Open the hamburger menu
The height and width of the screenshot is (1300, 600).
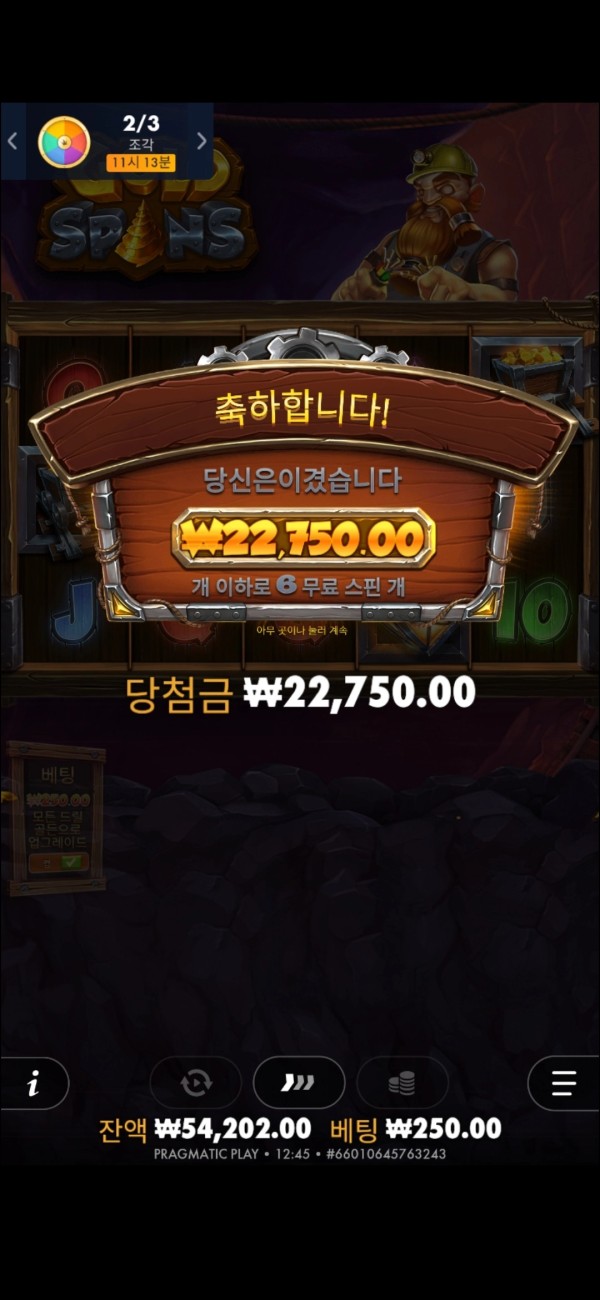[564, 1083]
